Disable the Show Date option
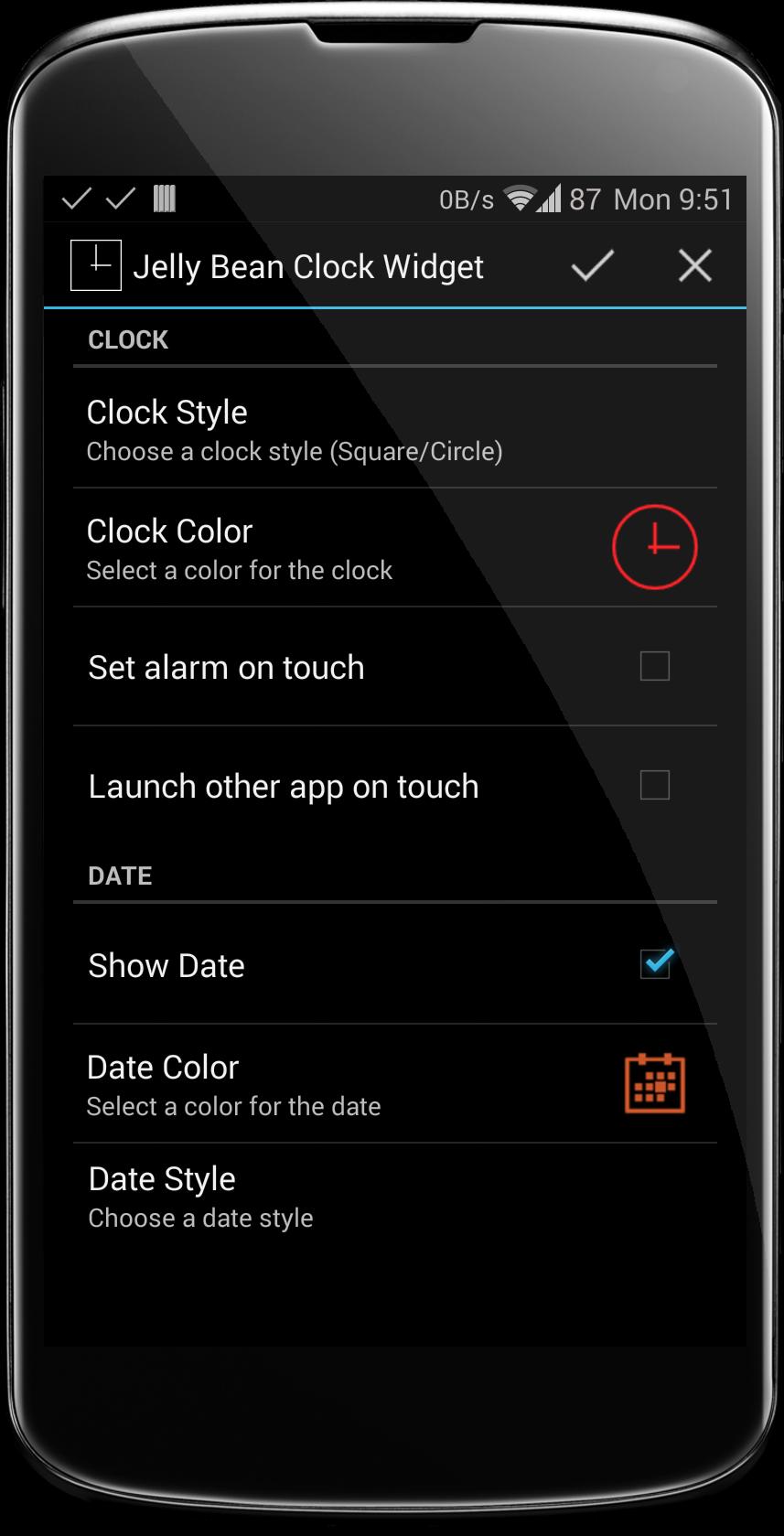 (655, 964)
